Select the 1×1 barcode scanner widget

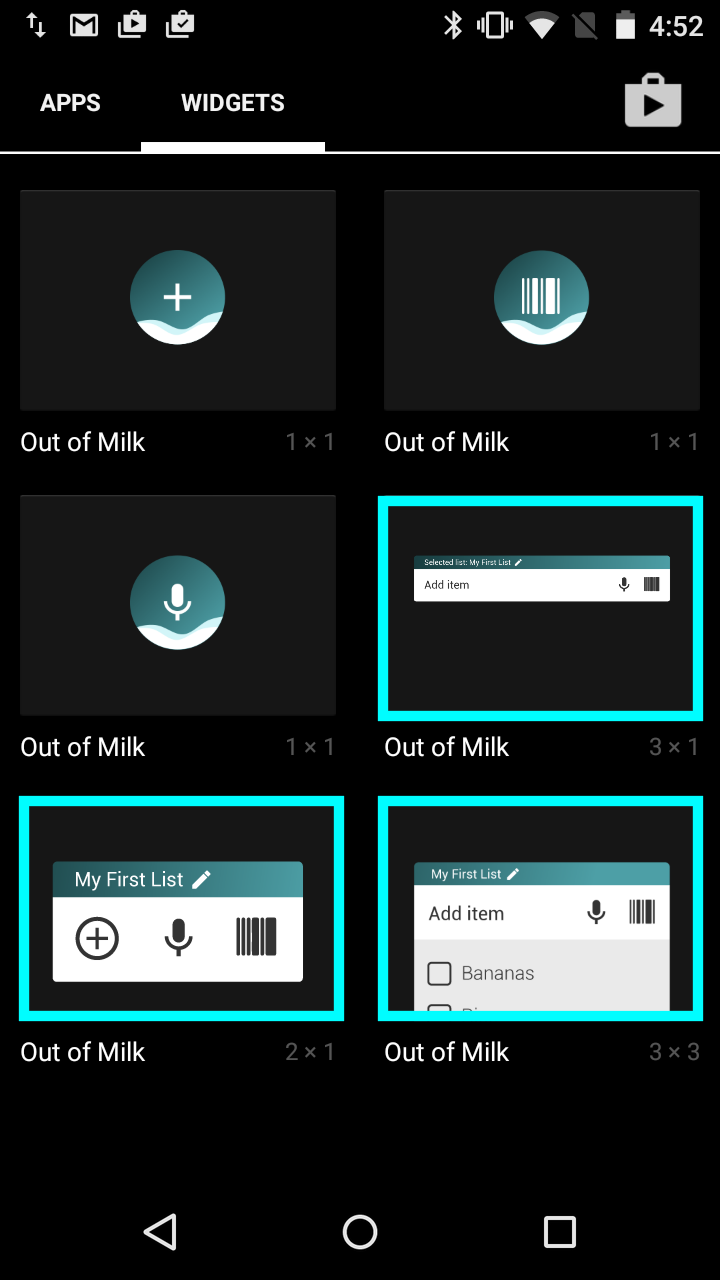(541, 300)
